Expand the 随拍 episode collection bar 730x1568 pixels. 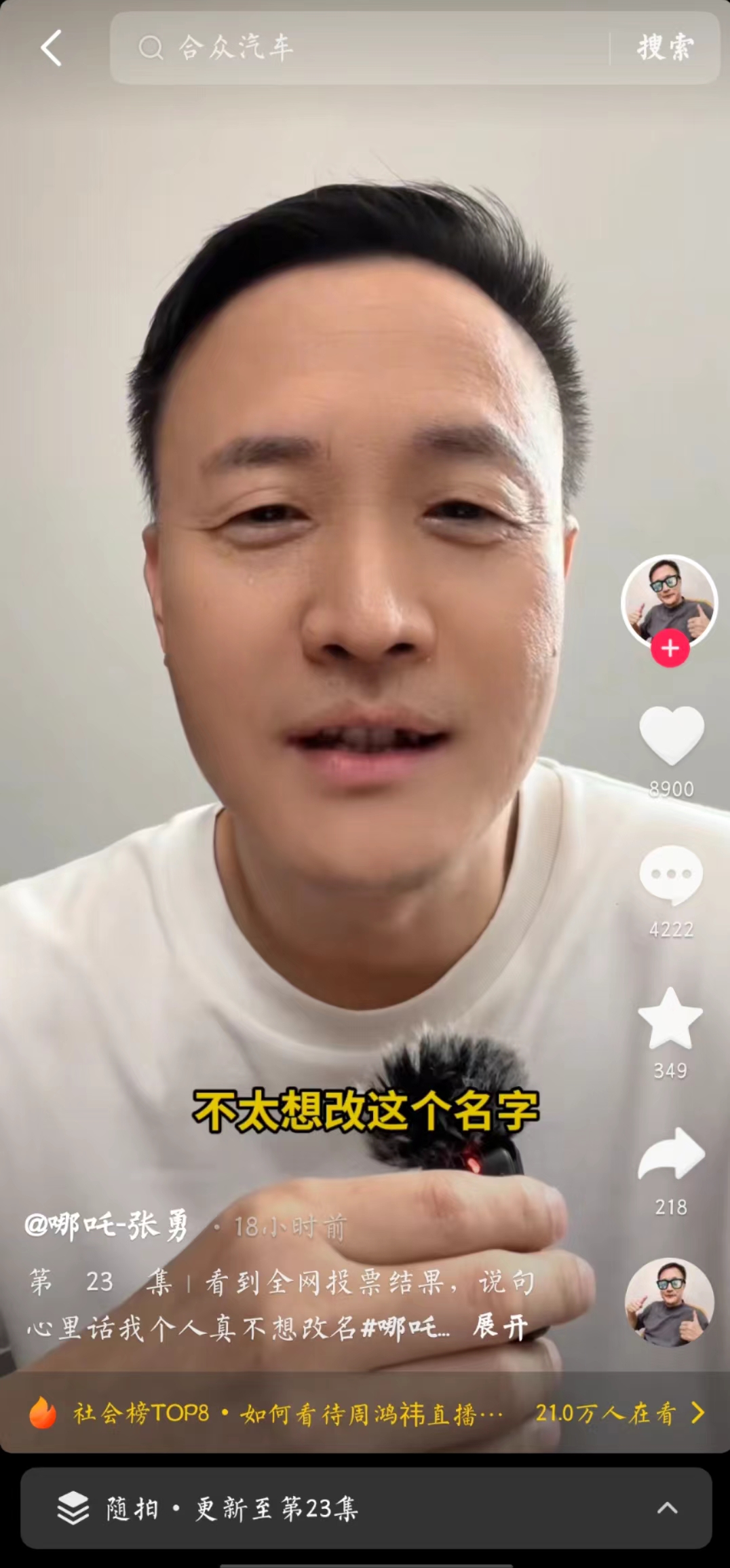[x=366, y=1508]
